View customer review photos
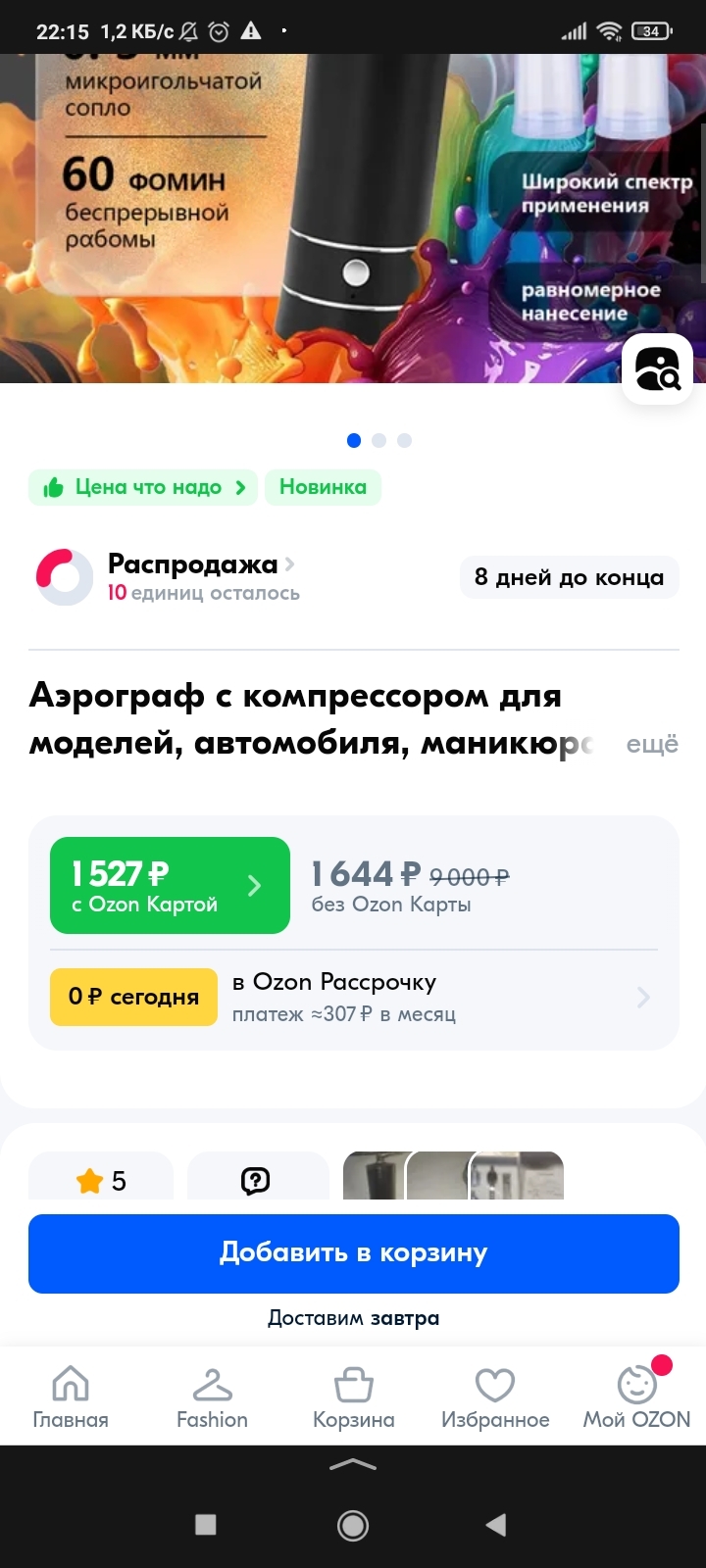 pyautogui.click(x=453, y=1177)
